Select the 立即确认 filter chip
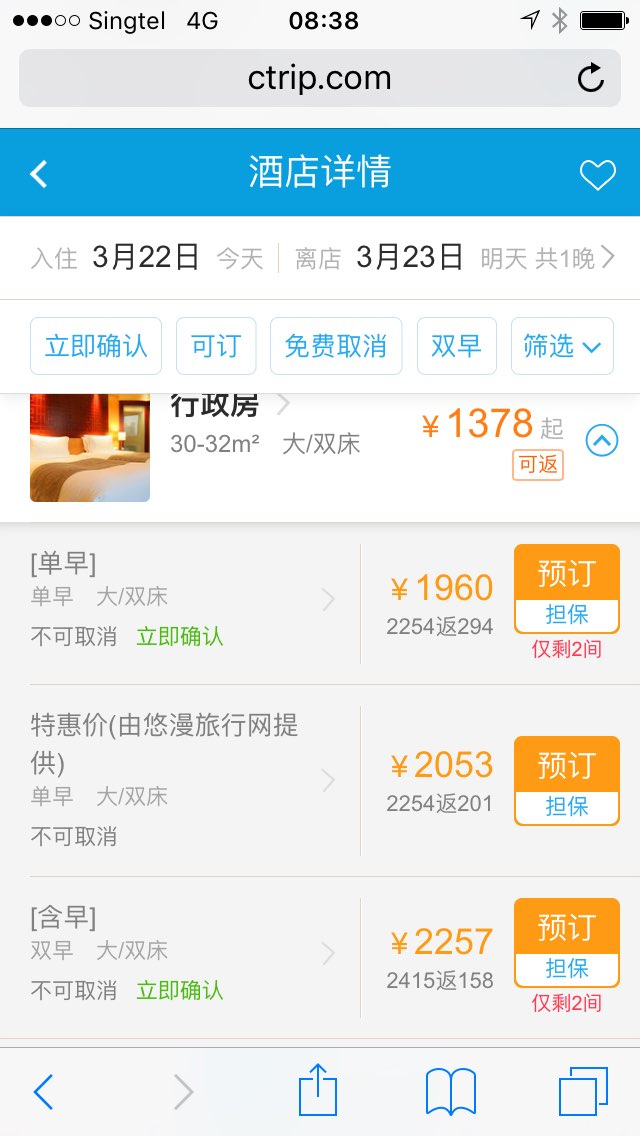The width and height of the screenshot is (640, 1136). point(96,346)
